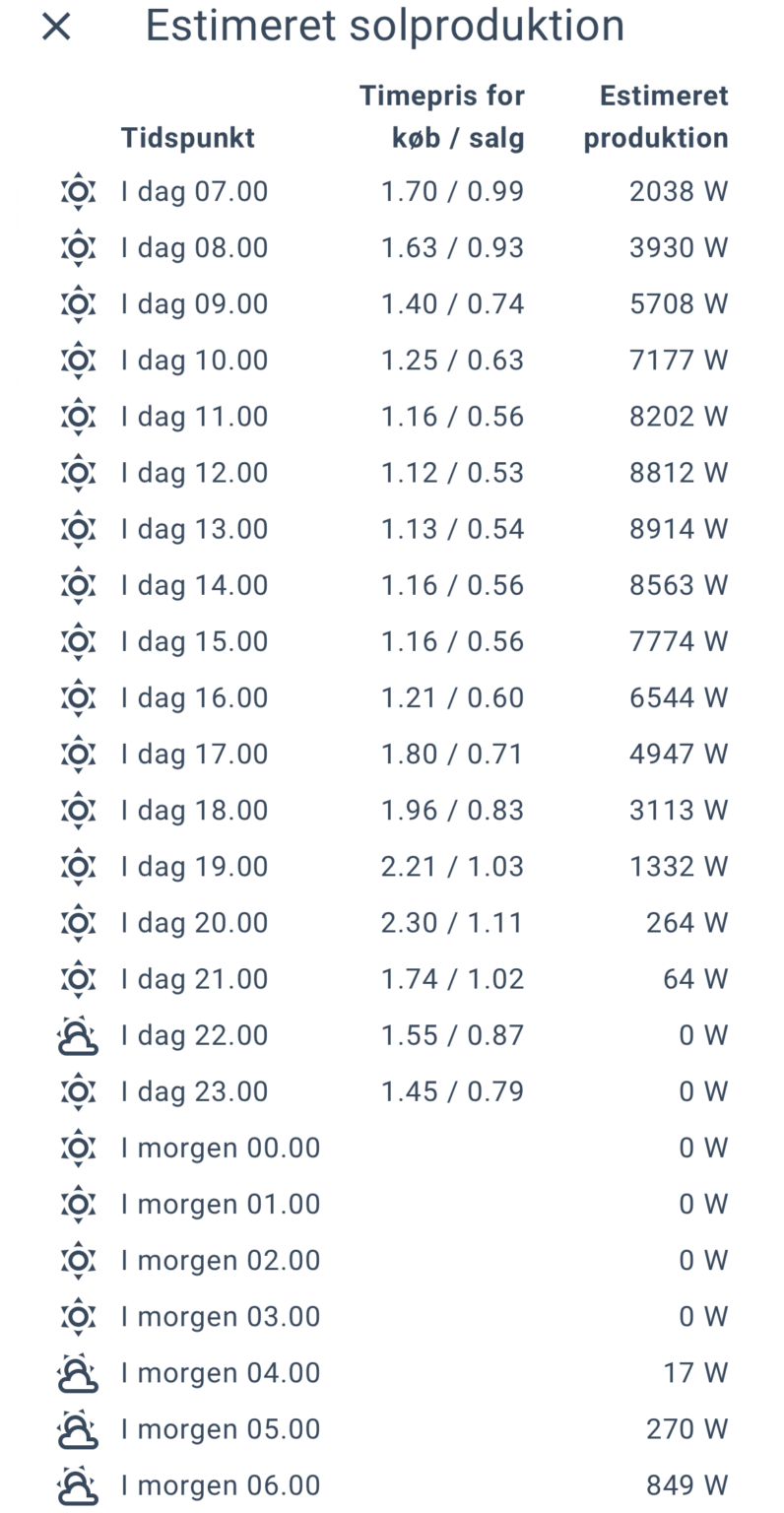Select the cloud icon beside I morgen 06.00
This screenshot has width=784, height=1513.
(79, 1484)
